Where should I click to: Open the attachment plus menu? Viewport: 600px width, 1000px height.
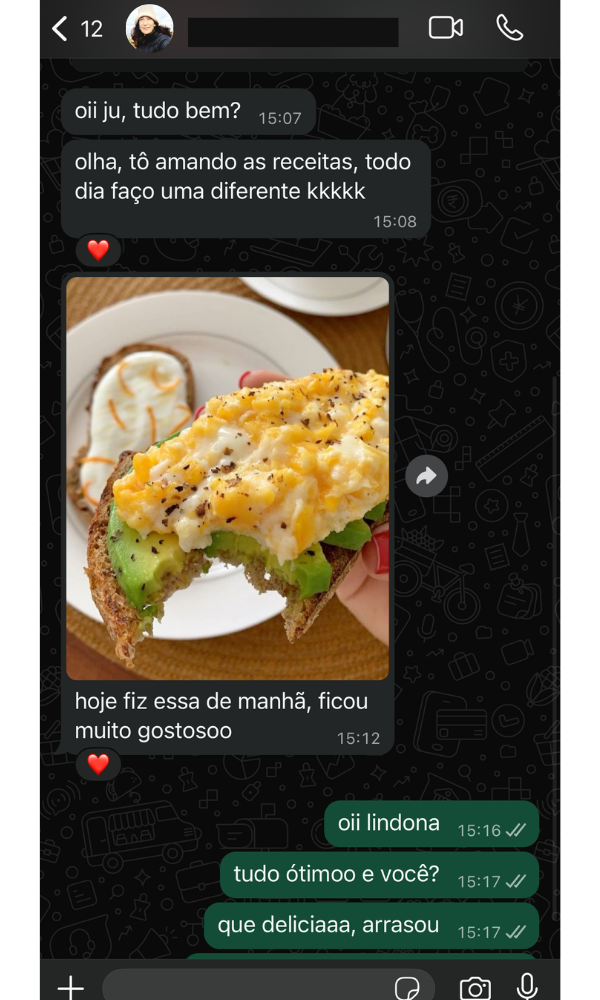[71, 988]
